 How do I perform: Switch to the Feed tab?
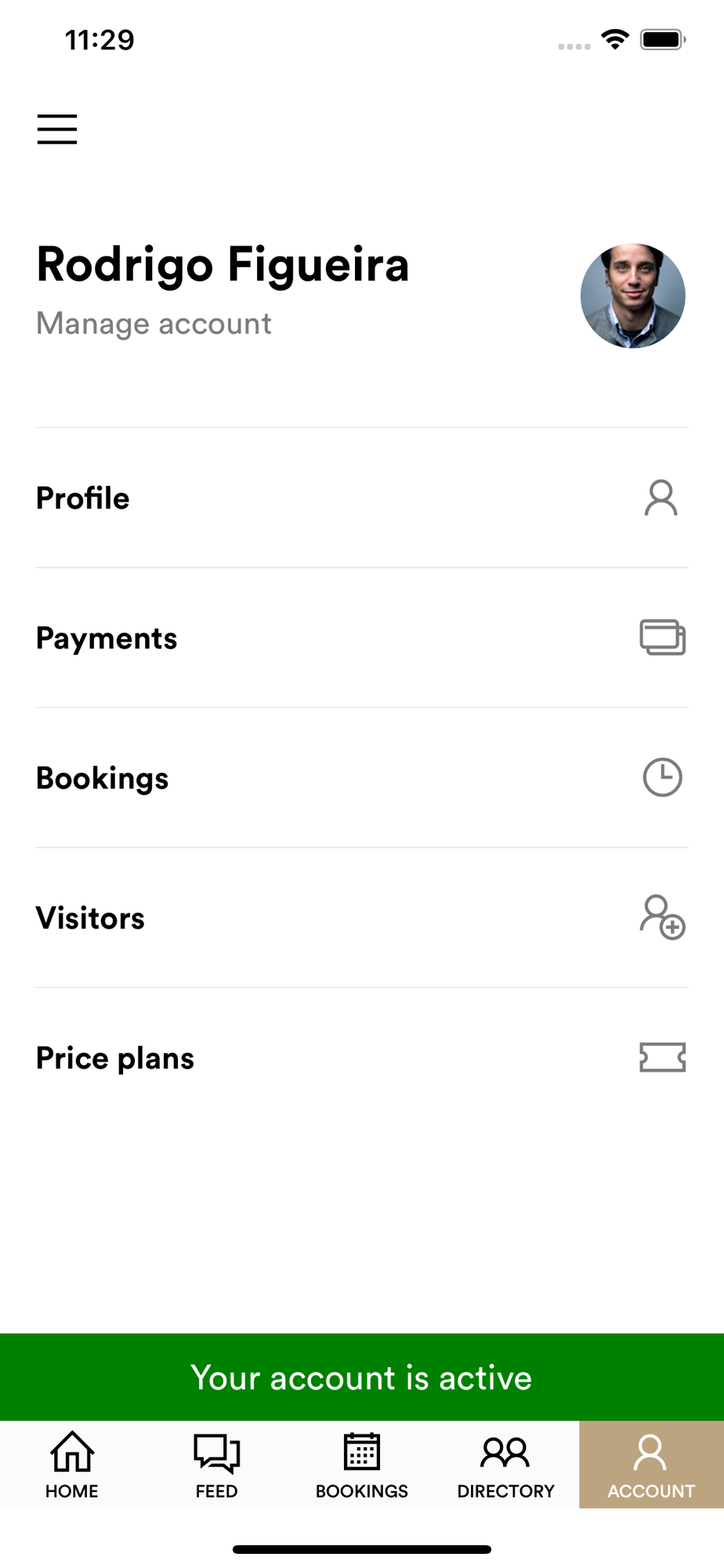pos(217,1465)
